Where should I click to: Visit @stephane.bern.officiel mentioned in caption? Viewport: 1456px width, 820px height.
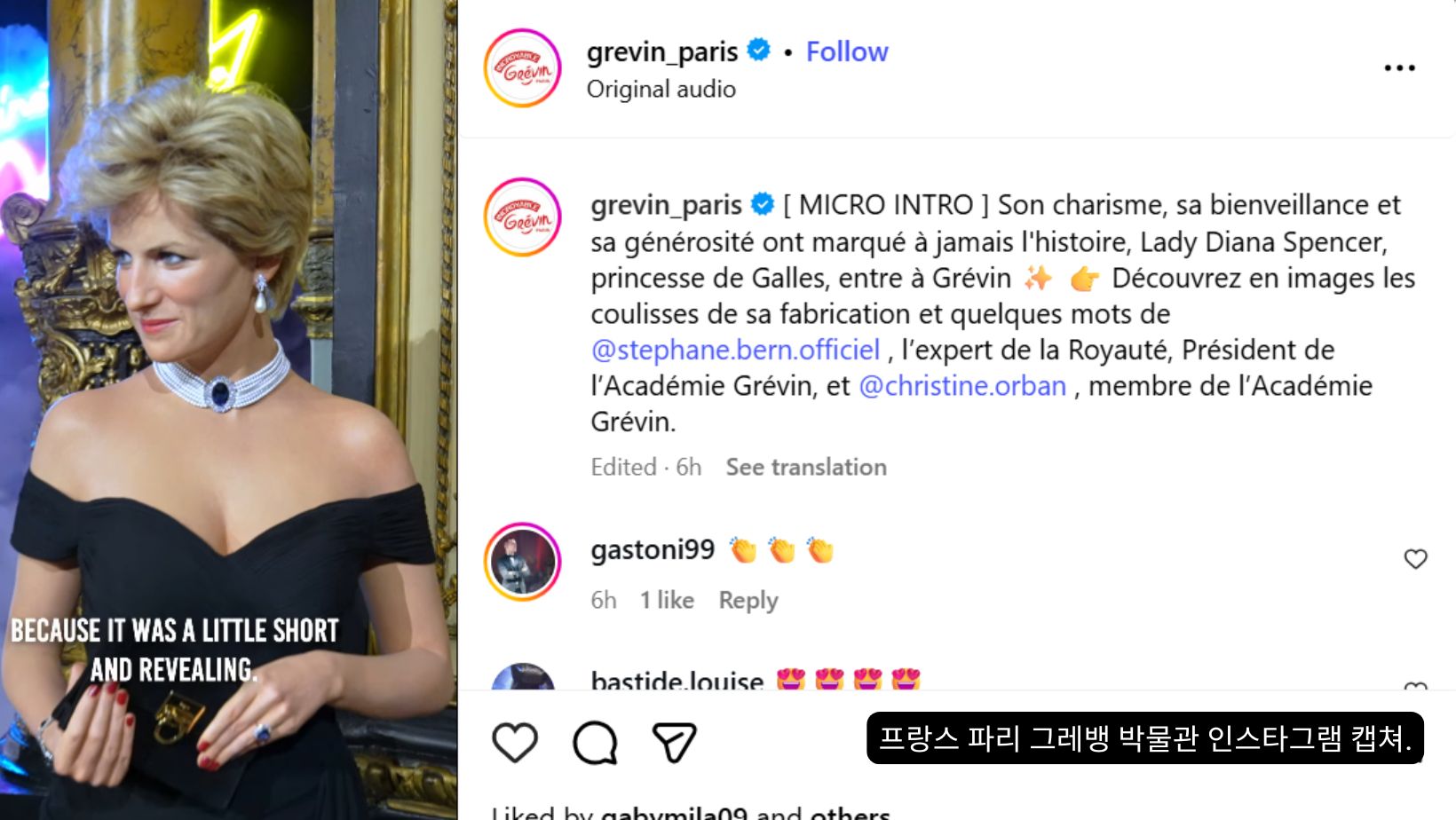(735, 351)
